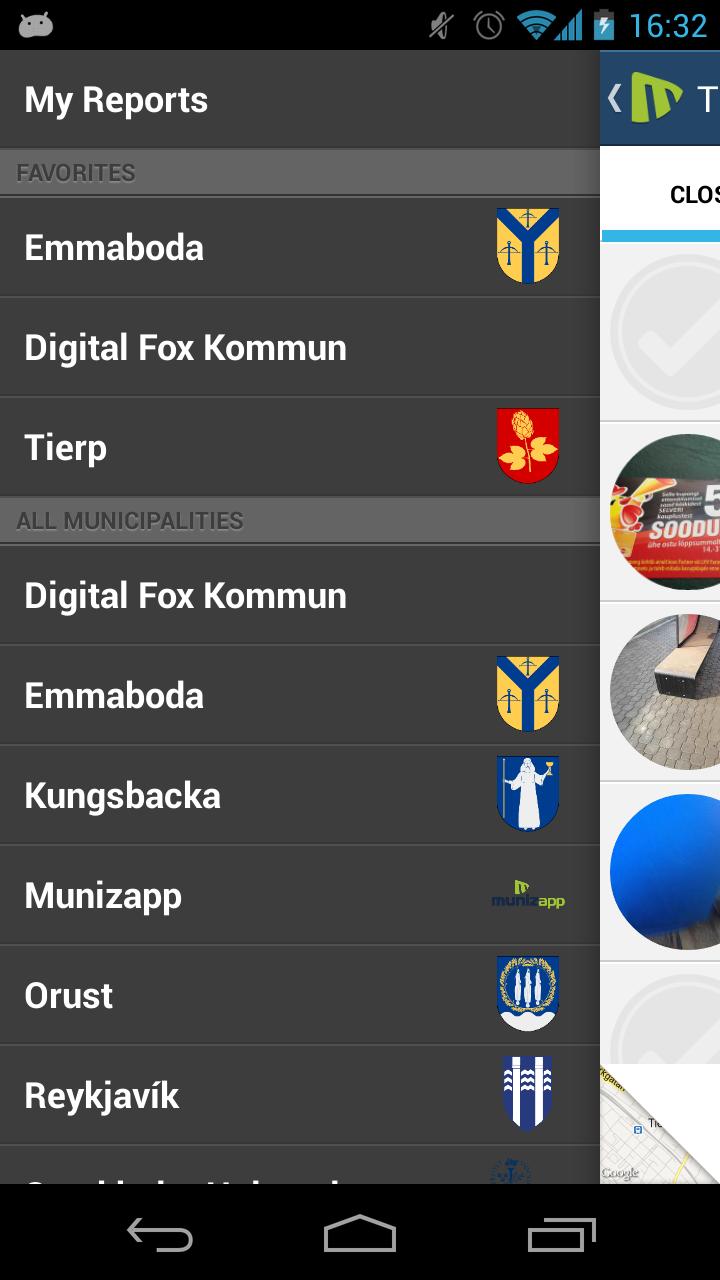Switch to the CLOSED tab

coord(697,195)
